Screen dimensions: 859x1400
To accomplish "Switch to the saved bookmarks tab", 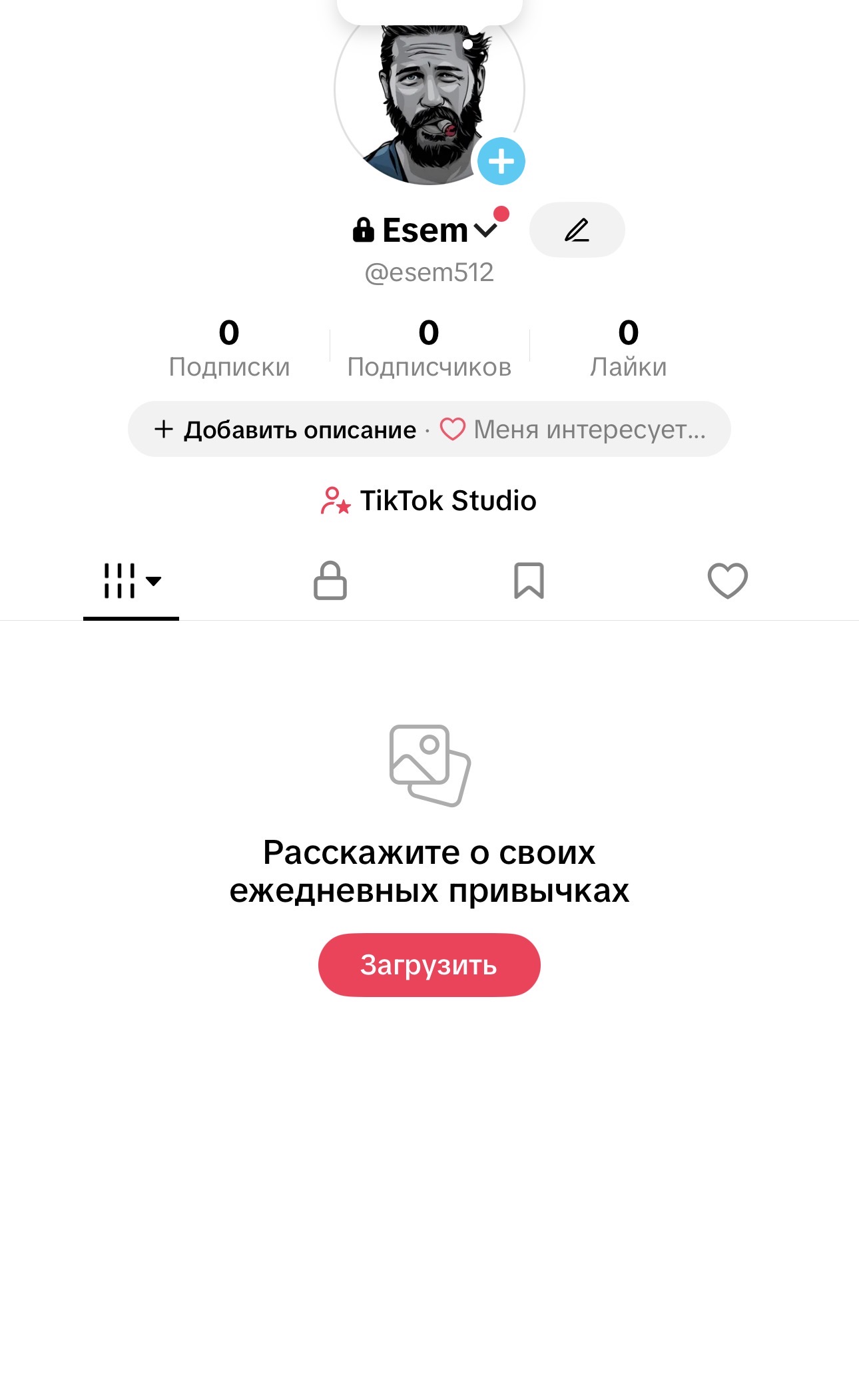I will coord(529,581).
